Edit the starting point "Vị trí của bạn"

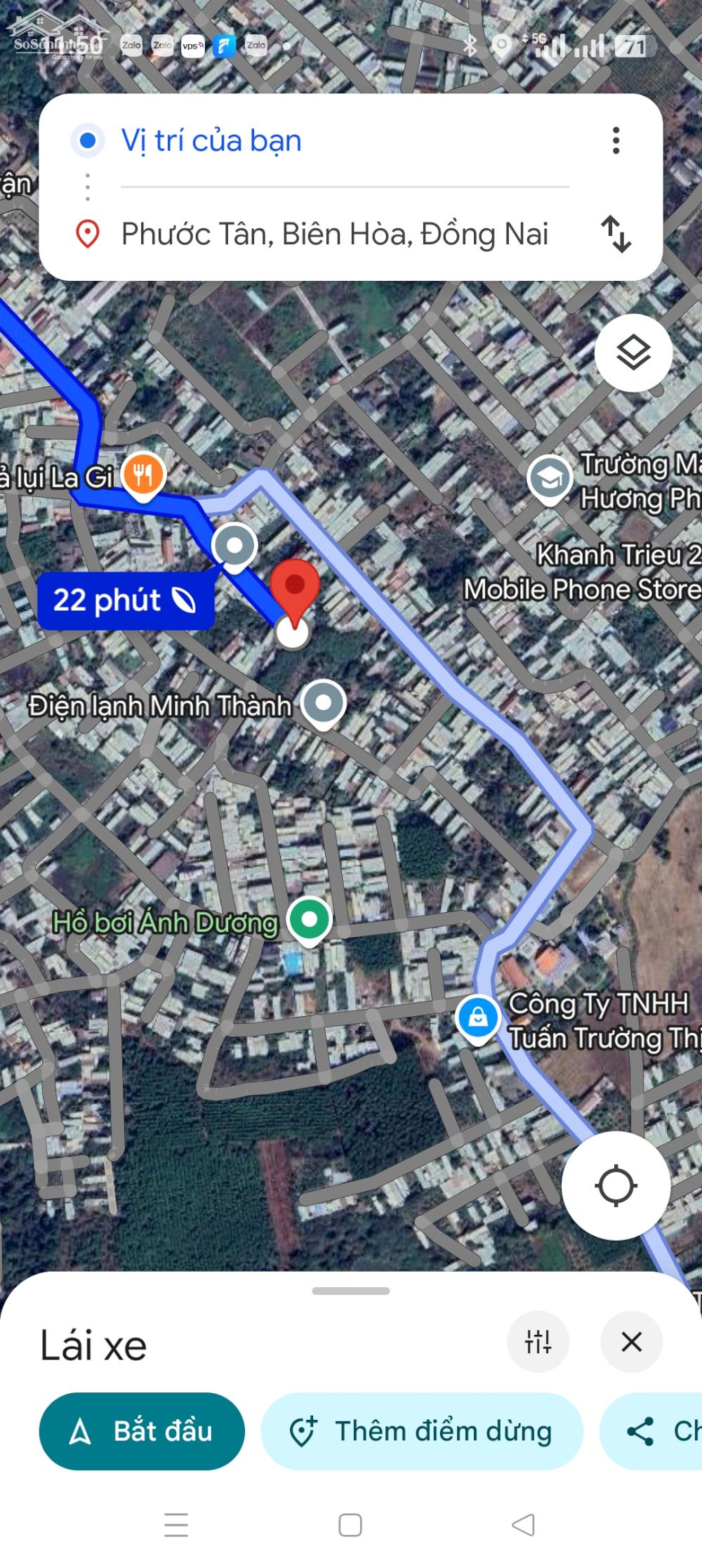(x=211, y=140)
